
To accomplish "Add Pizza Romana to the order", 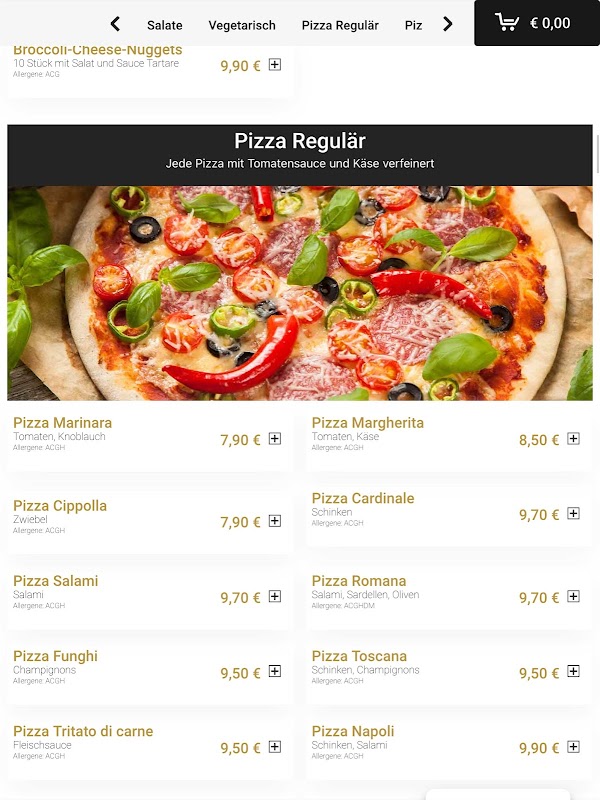I will (x=573, y=597).
